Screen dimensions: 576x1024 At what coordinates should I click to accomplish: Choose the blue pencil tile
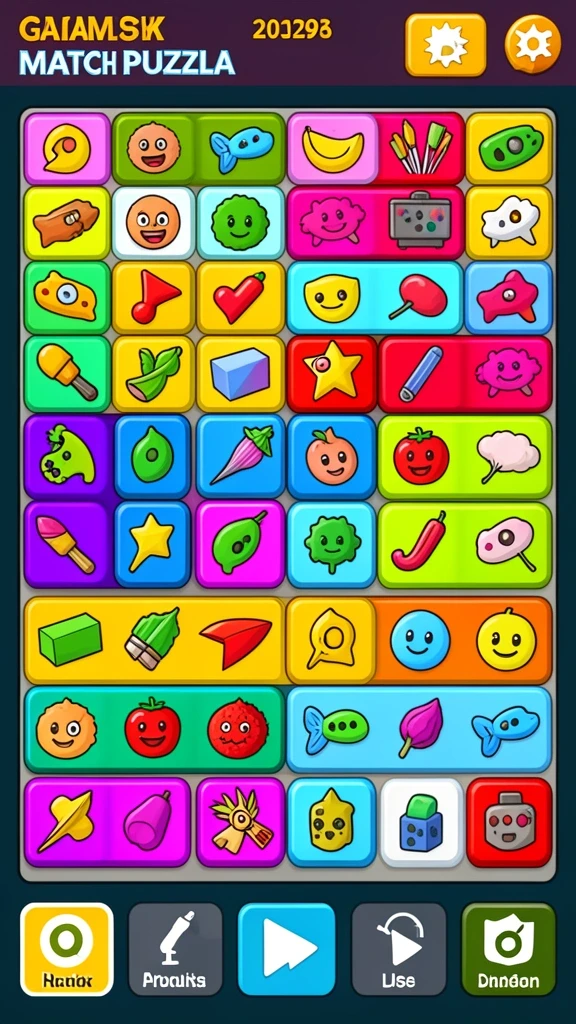click(421, 375)
